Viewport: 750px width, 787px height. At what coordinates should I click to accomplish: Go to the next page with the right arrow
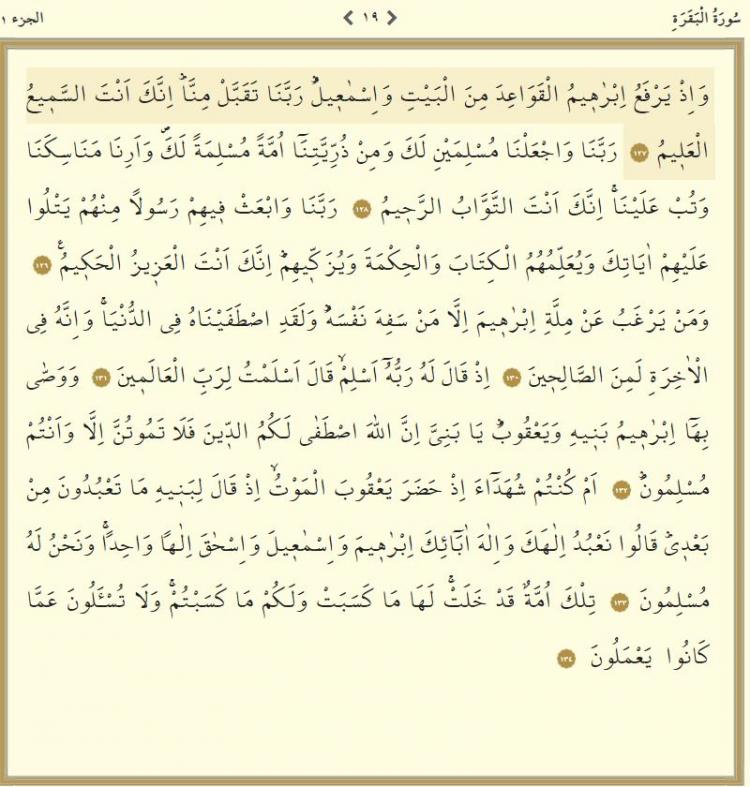coord(392,17)
